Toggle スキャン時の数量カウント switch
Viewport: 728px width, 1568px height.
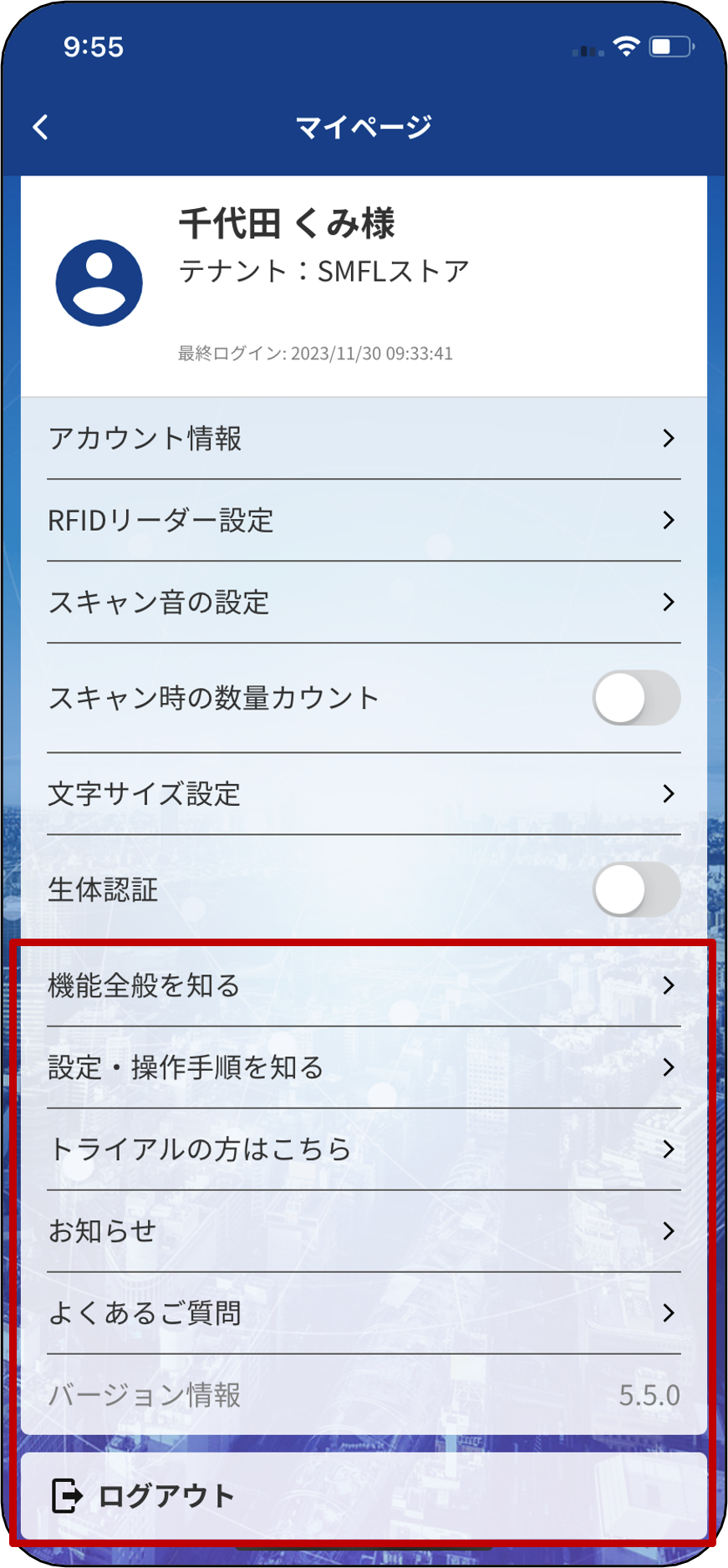[x=635, y=698]
